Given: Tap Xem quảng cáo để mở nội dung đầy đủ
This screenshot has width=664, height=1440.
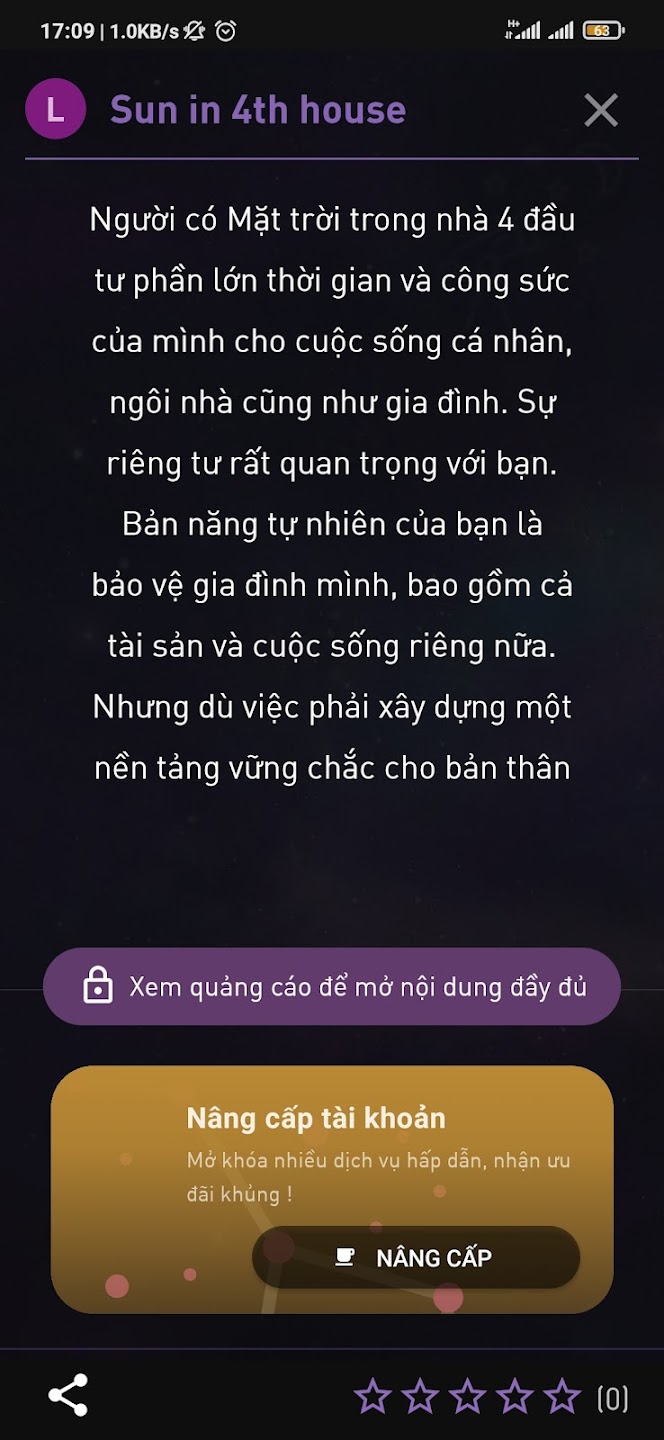Looking at the screenshot, I should pos(332,987).
